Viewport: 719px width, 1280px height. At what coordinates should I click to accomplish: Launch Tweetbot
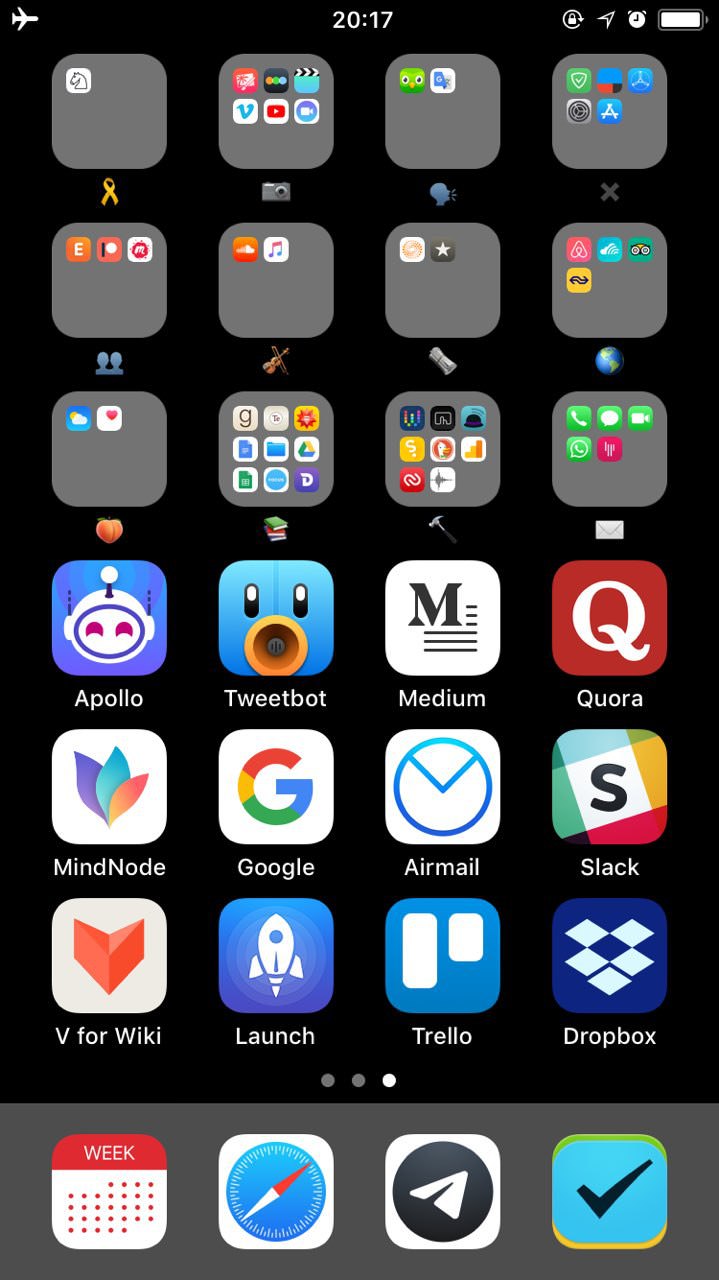276,618
